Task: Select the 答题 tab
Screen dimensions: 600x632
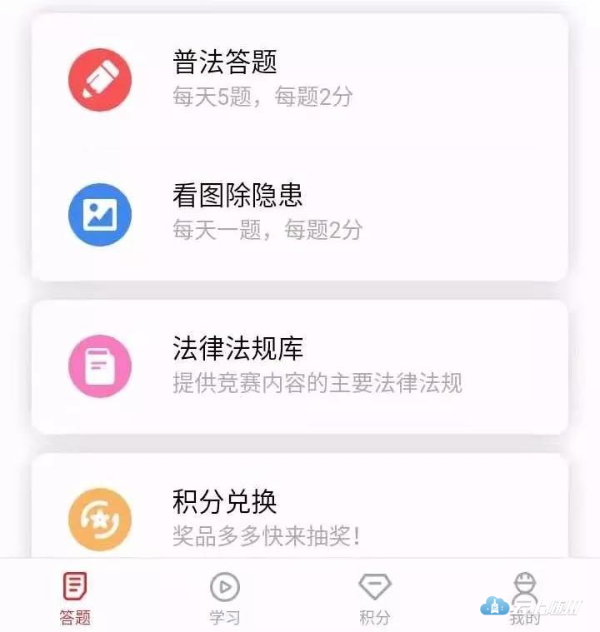Action: [75, 598]
